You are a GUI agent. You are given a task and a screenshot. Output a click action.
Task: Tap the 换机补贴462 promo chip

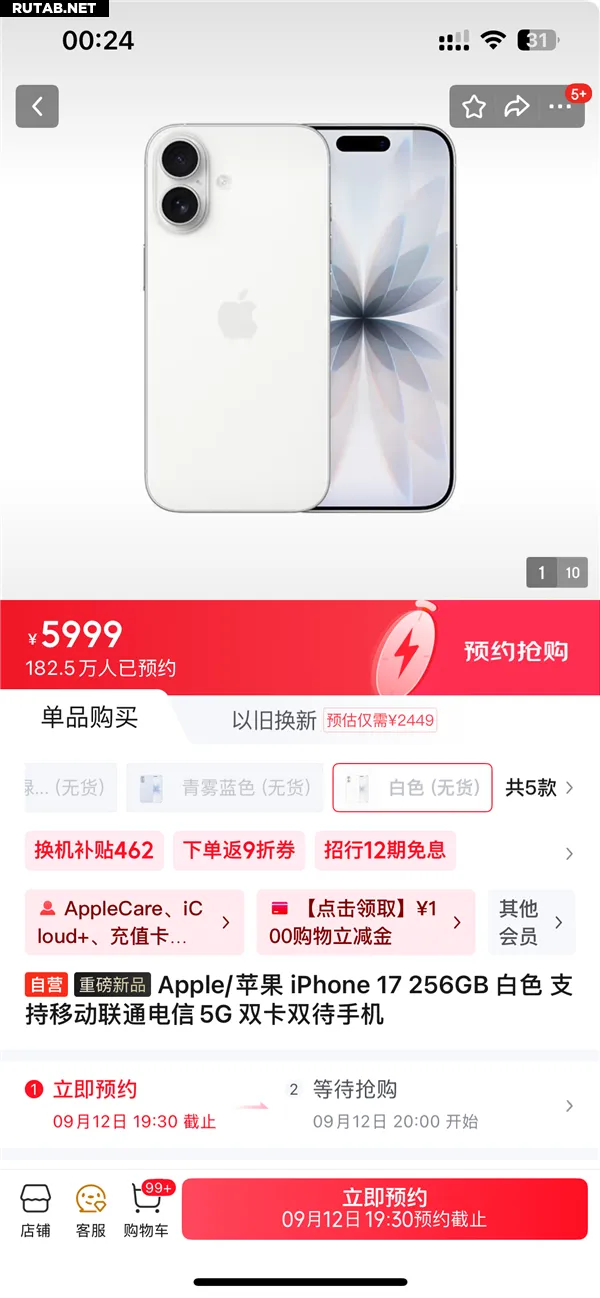coord(94,850)
